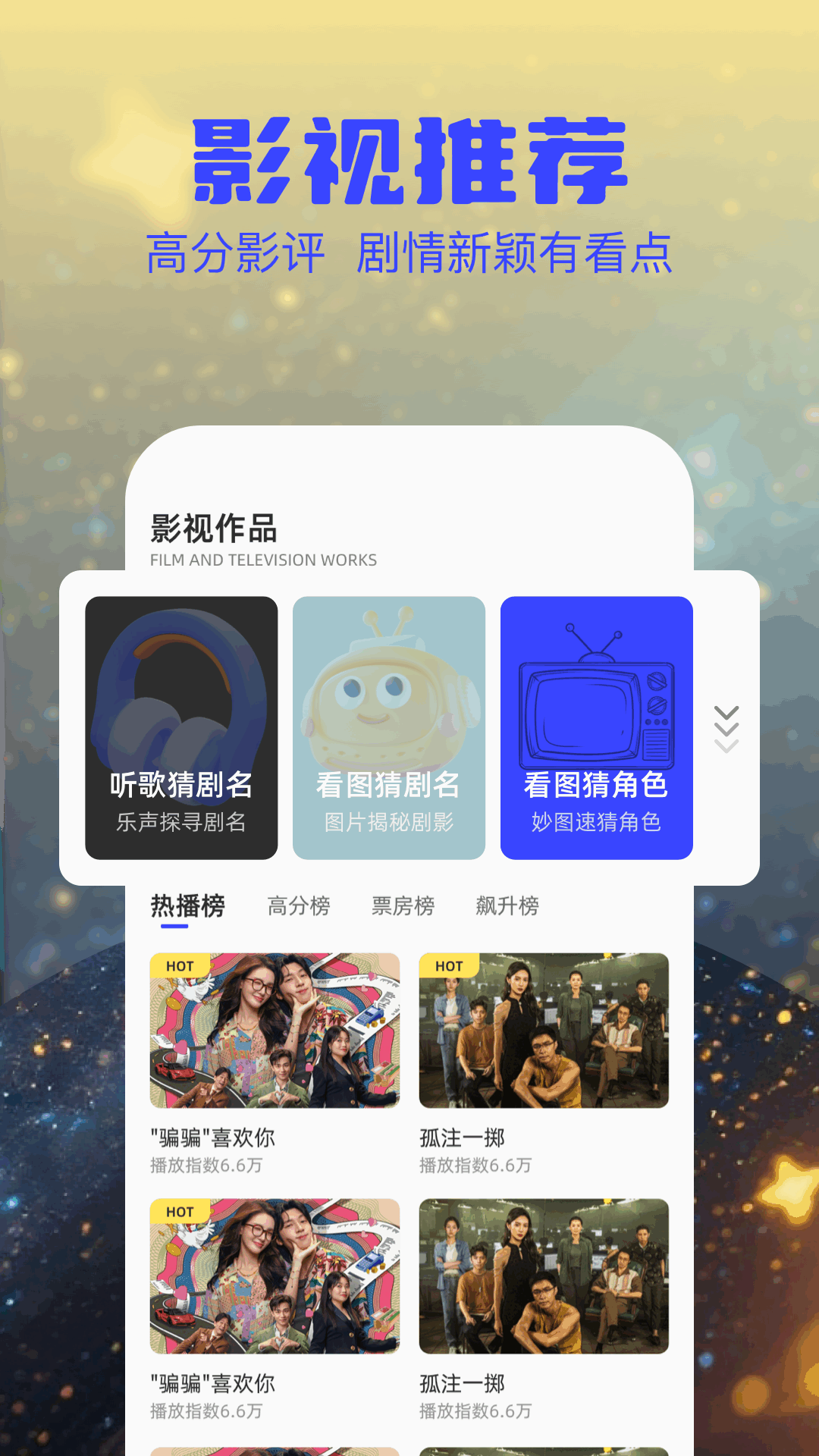The width and height of the screenshot is (819, 1456).
Task: Tap the HOT badge on 孤注一掷 poster
Action: click(449, 966)
